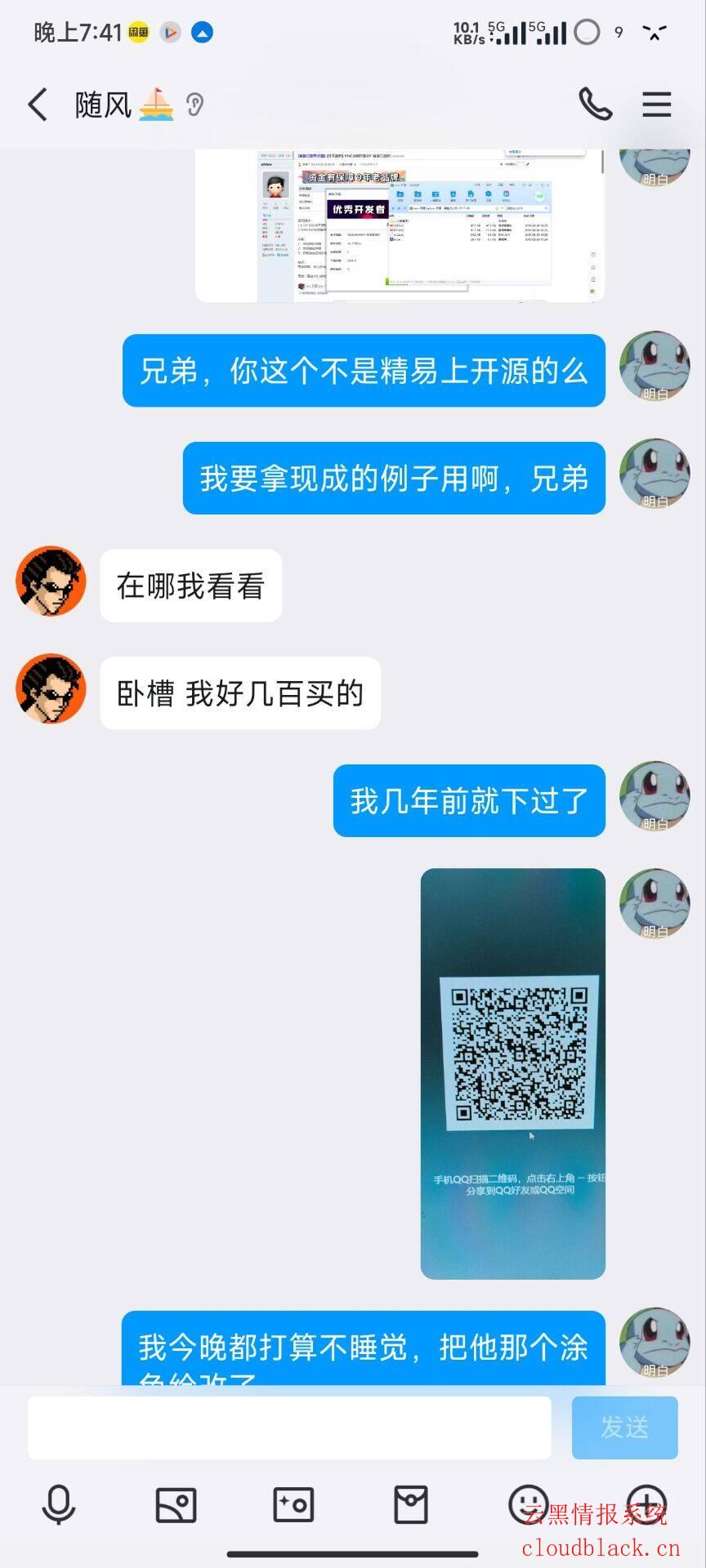The image size is (706, 1568).
Task: View 随风's avatar next to 在哪我看看
Action: click(51, 581)
